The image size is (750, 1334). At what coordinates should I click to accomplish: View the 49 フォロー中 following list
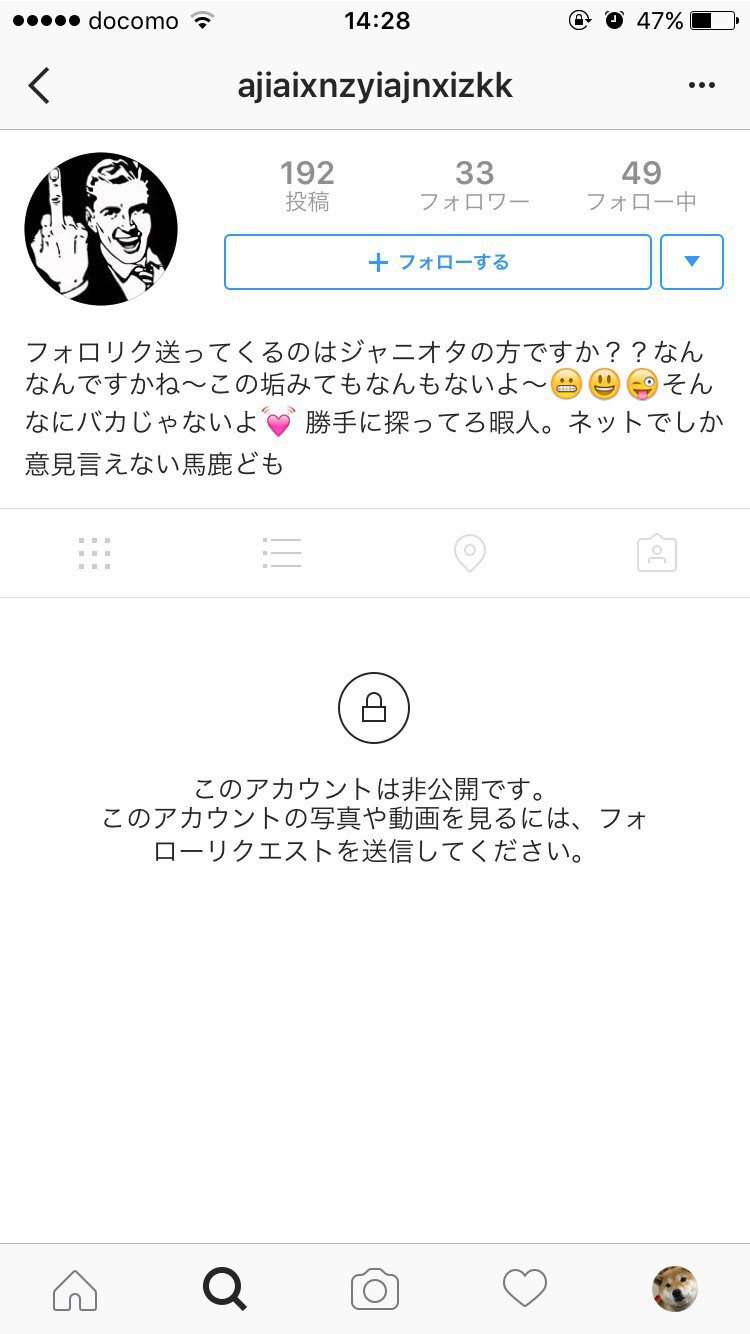[641, 186]
